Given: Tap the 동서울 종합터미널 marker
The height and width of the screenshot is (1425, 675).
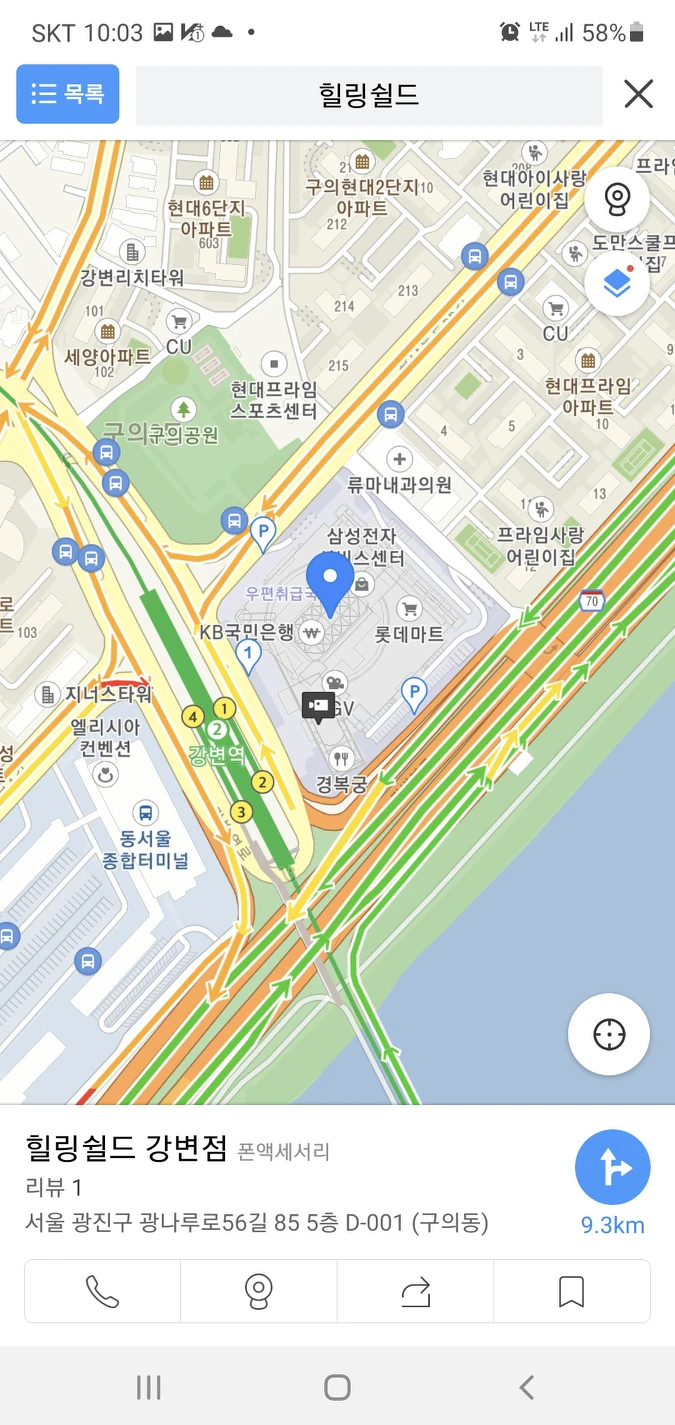Looking at the screenshot, I should point(146,813).
